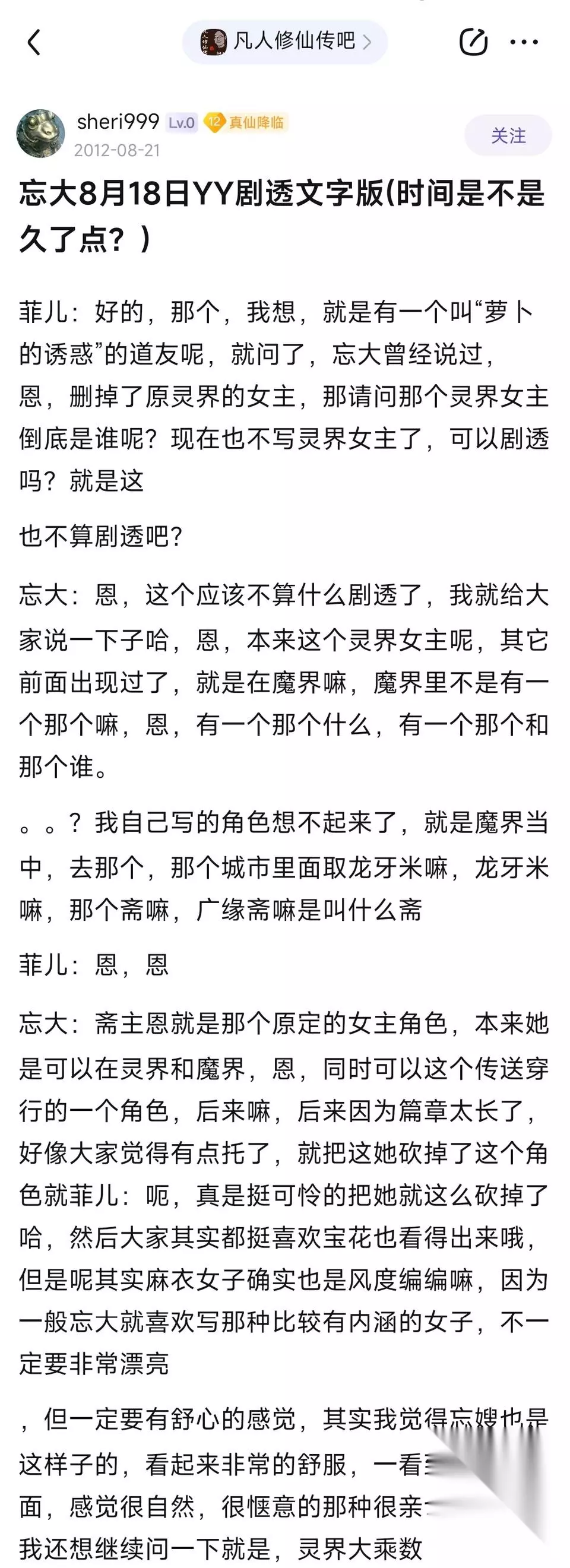Open sheri999's profile avatar
The height and width of the screenshot is (1568, 570).
[x=41, y=134]
